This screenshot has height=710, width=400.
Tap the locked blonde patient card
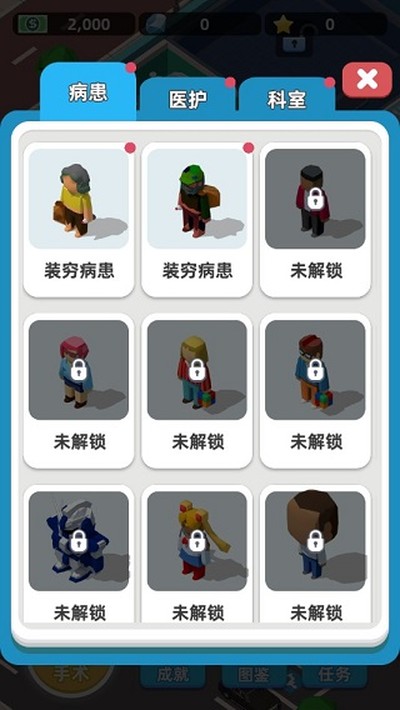coord(197,391)
